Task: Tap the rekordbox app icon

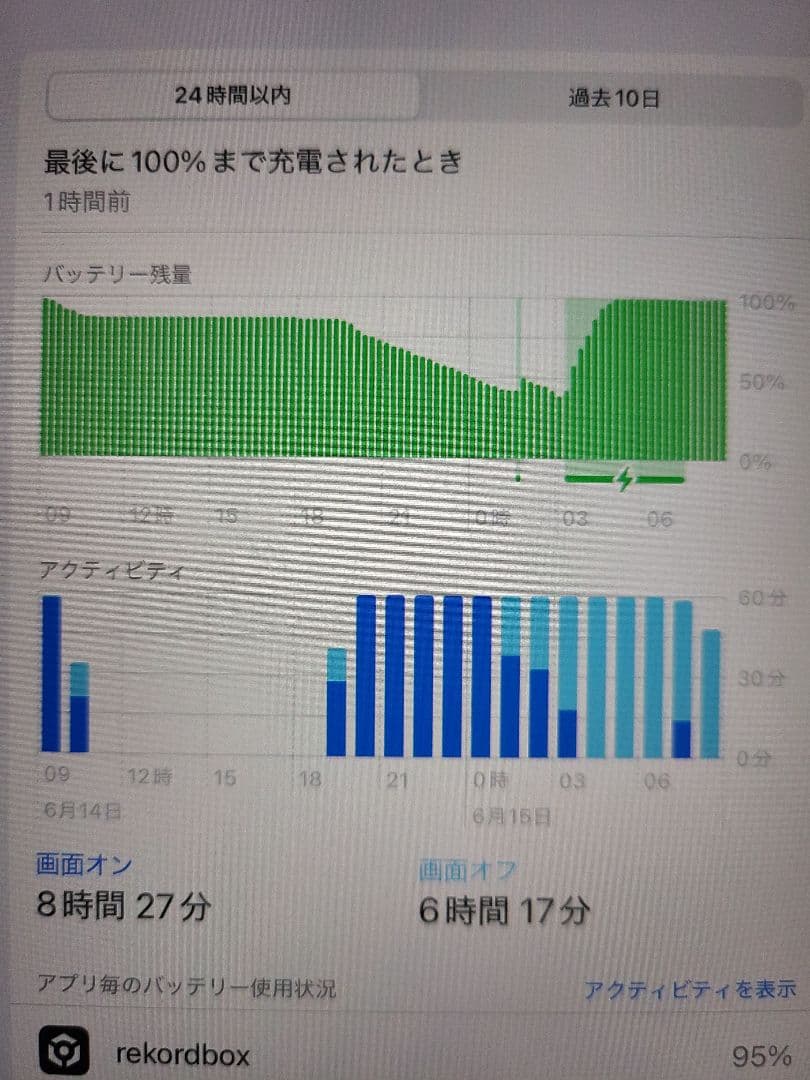Action: click(68, 1053)
